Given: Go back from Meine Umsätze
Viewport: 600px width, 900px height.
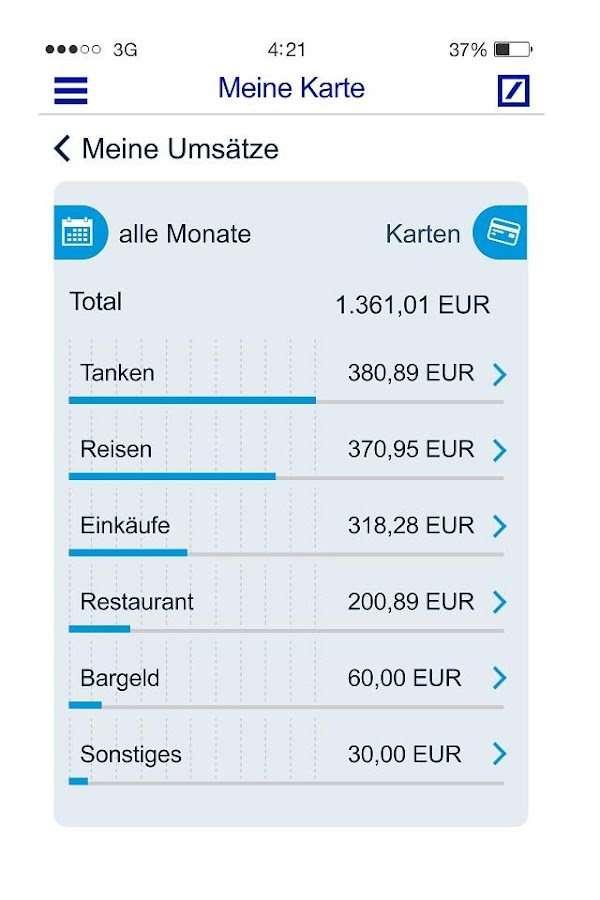Looking at the screenshot, I should pyautogui.click(x=63, y=149).
